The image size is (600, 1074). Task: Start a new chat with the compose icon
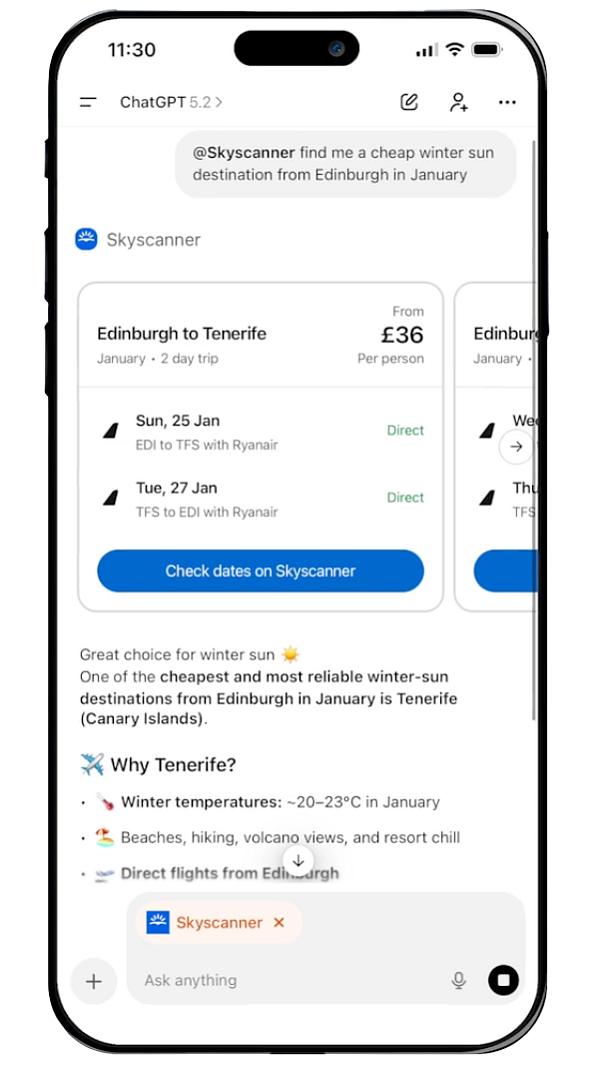tap(408, 102)
